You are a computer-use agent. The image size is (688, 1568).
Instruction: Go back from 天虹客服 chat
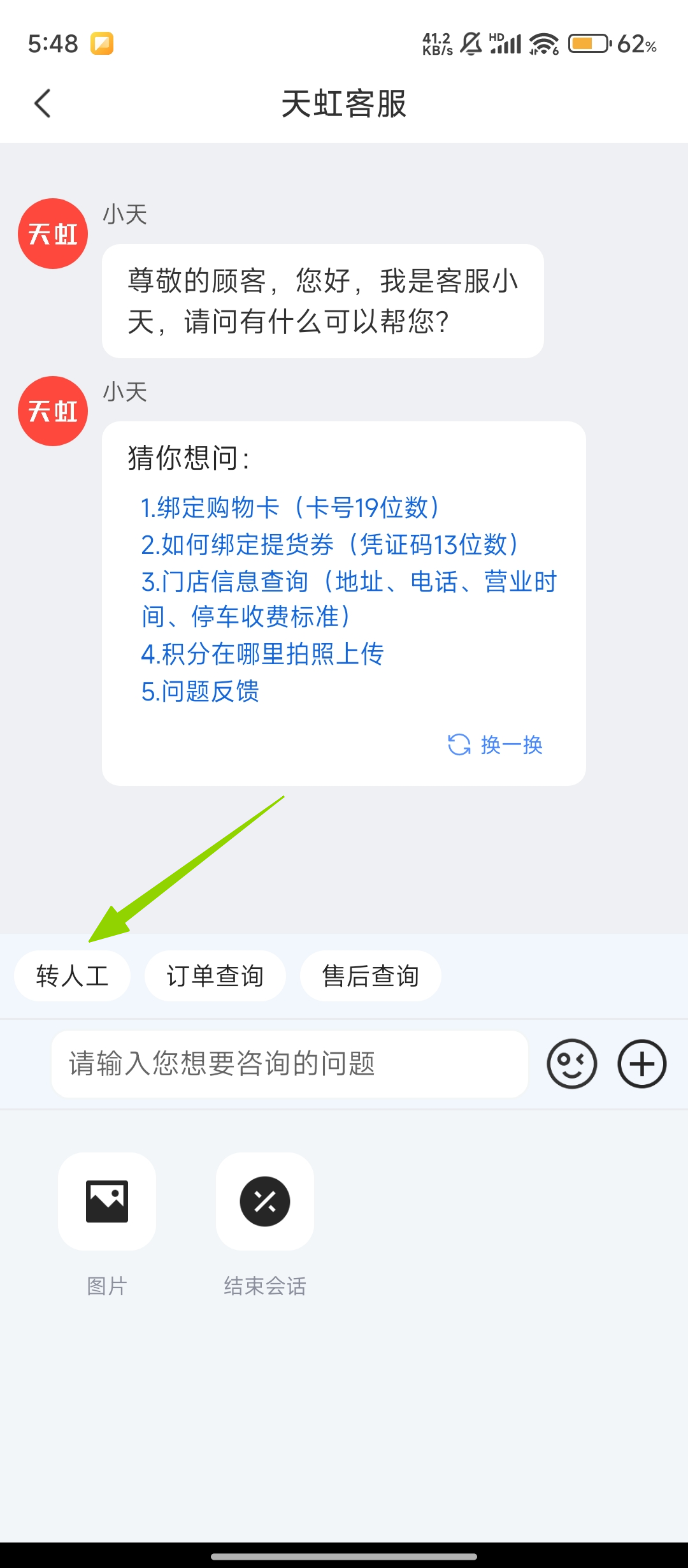[43, 103]
